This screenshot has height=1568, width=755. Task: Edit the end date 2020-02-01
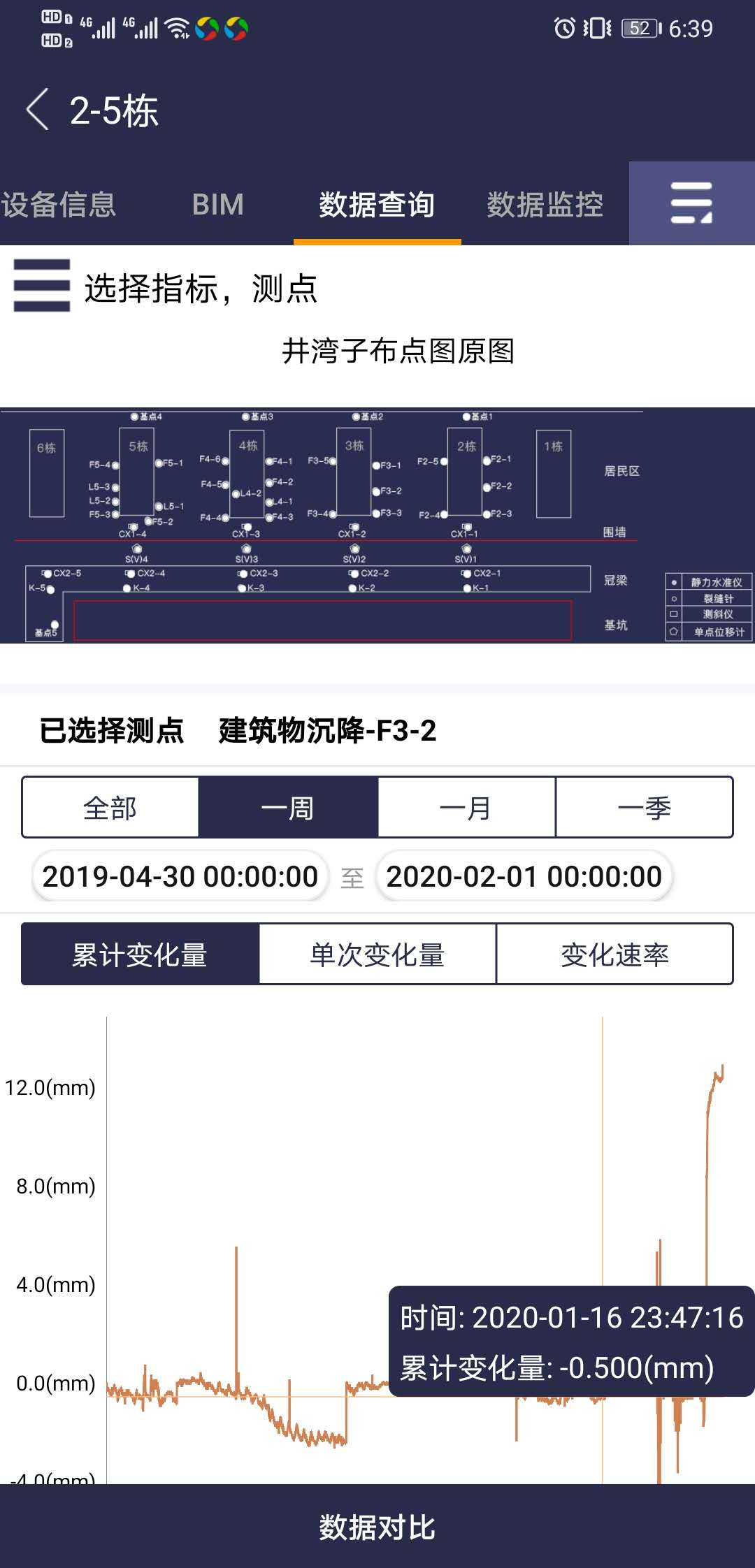tap(524, 876)
